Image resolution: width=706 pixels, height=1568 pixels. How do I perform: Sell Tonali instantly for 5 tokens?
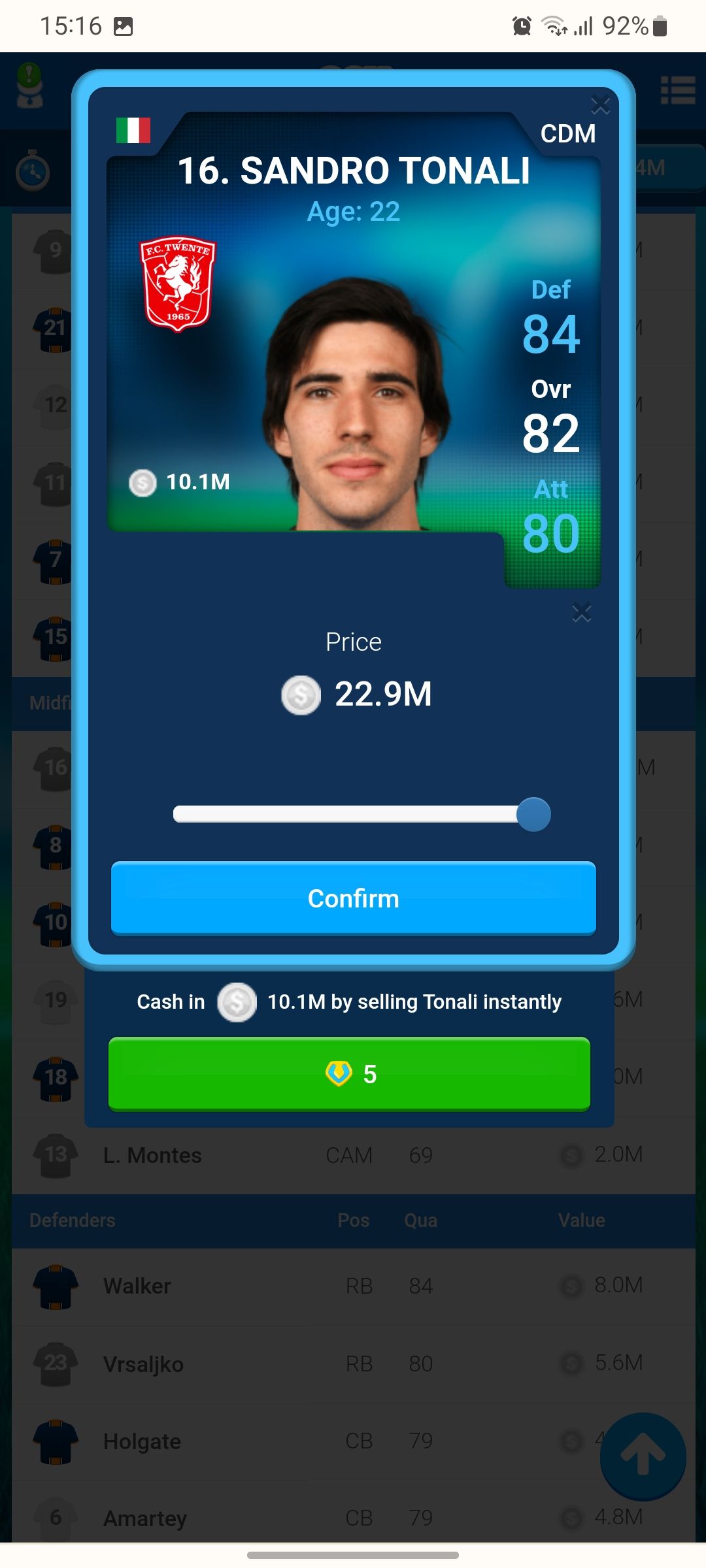[349, 1073]
